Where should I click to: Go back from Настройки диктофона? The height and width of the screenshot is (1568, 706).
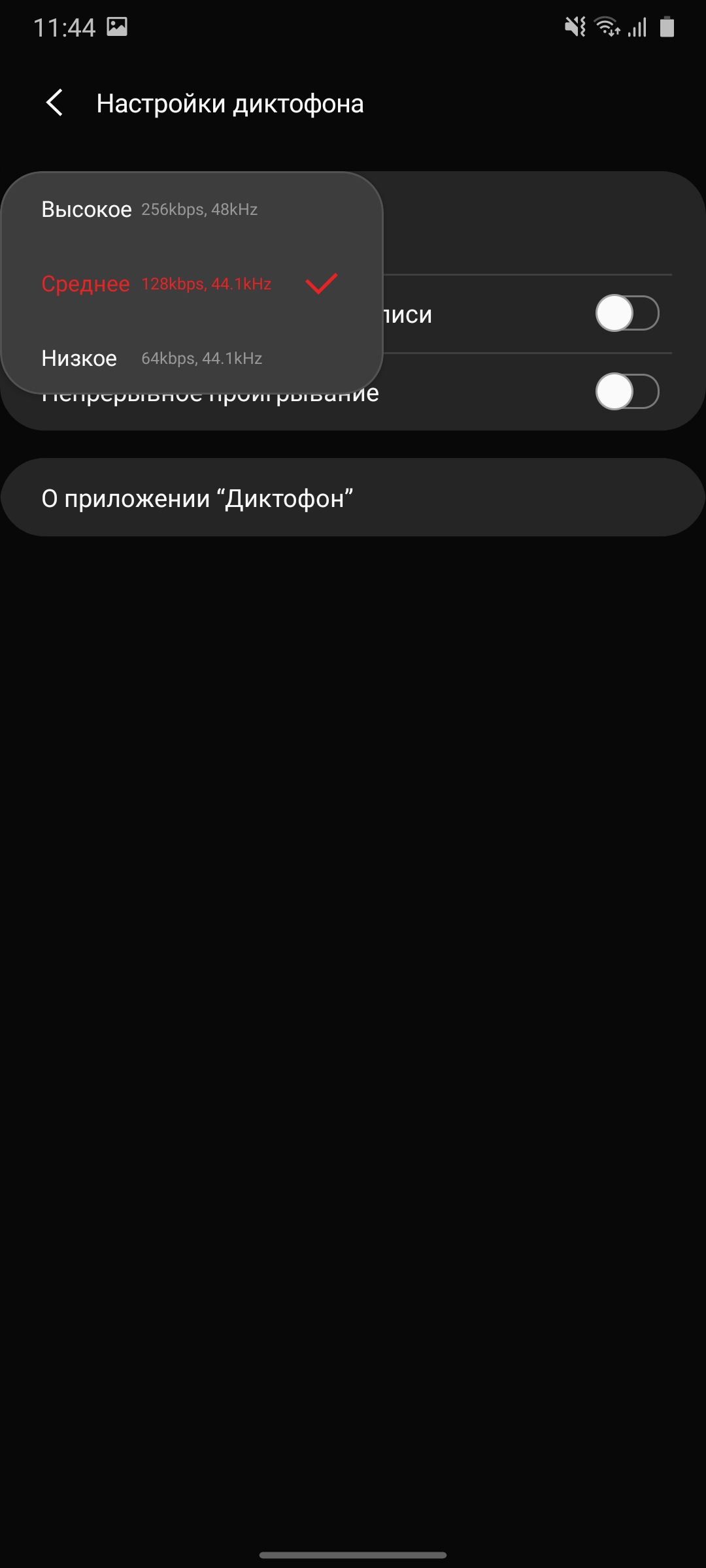(x=55, y=103)
